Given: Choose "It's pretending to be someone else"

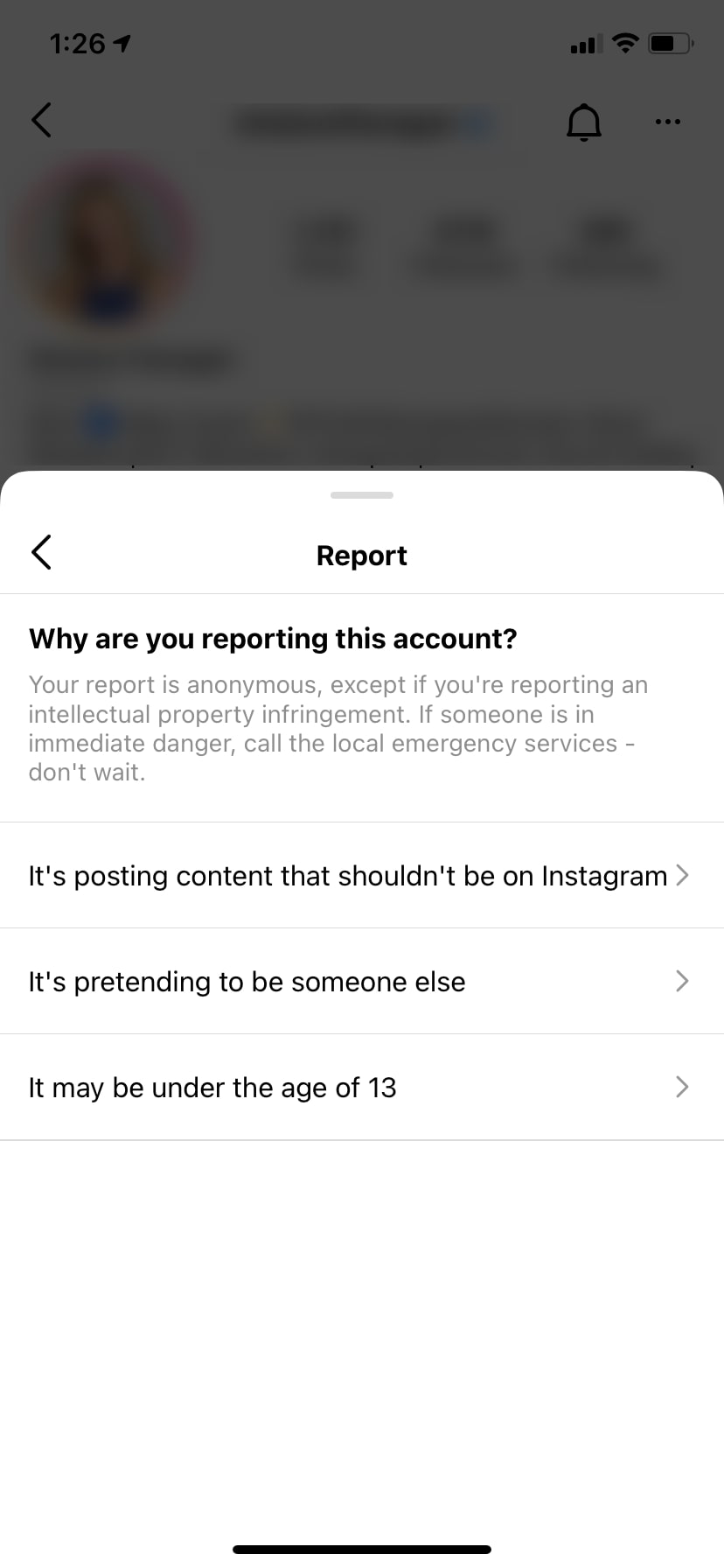Looking at the screenshot, I should 362,981.
